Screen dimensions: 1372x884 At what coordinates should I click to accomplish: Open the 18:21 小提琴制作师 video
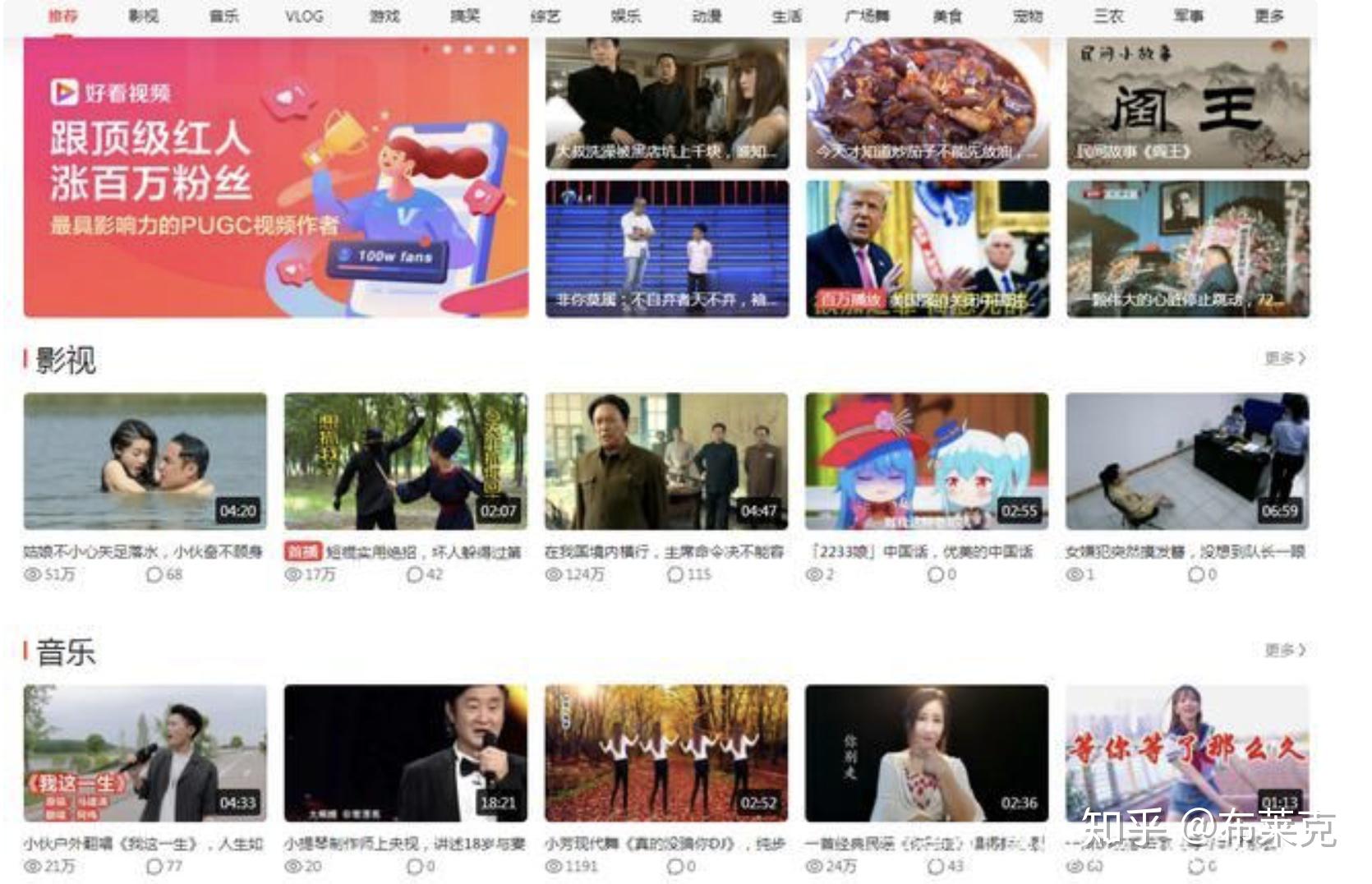tap(406, 753)
